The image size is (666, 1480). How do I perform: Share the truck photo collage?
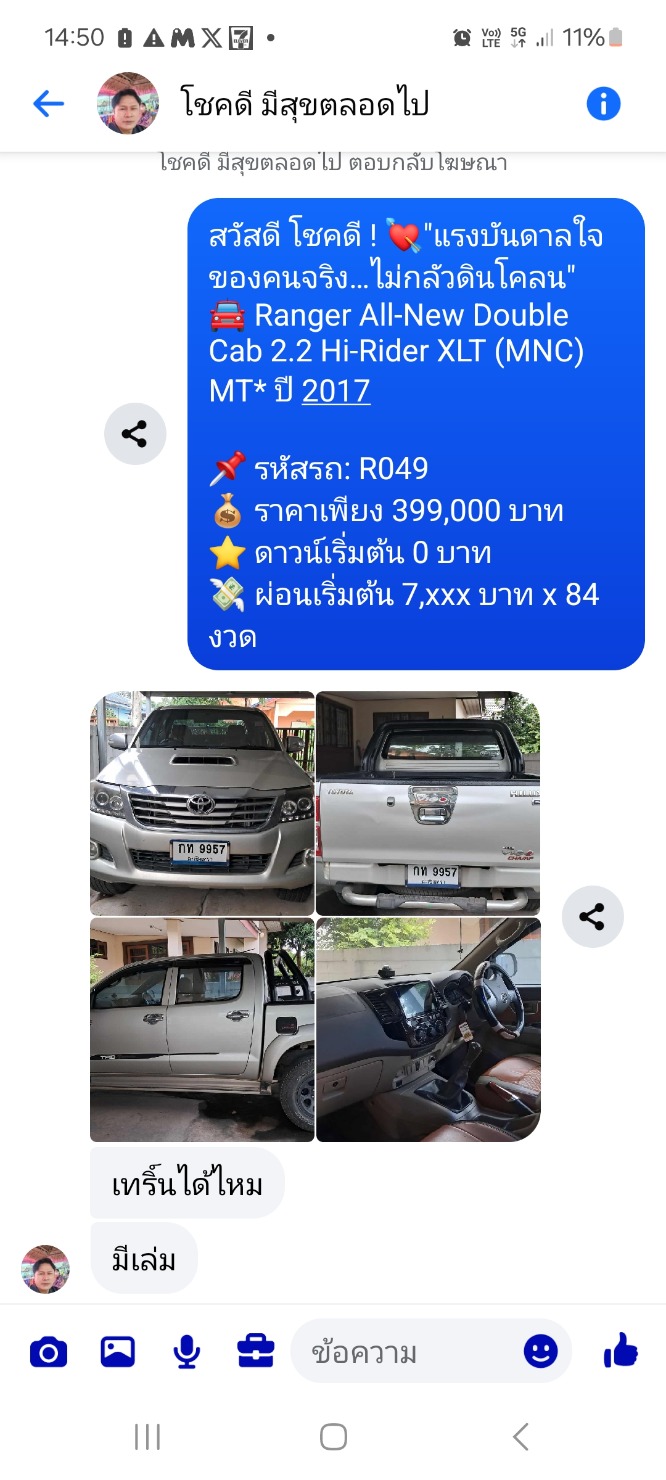tap(592, 917)
